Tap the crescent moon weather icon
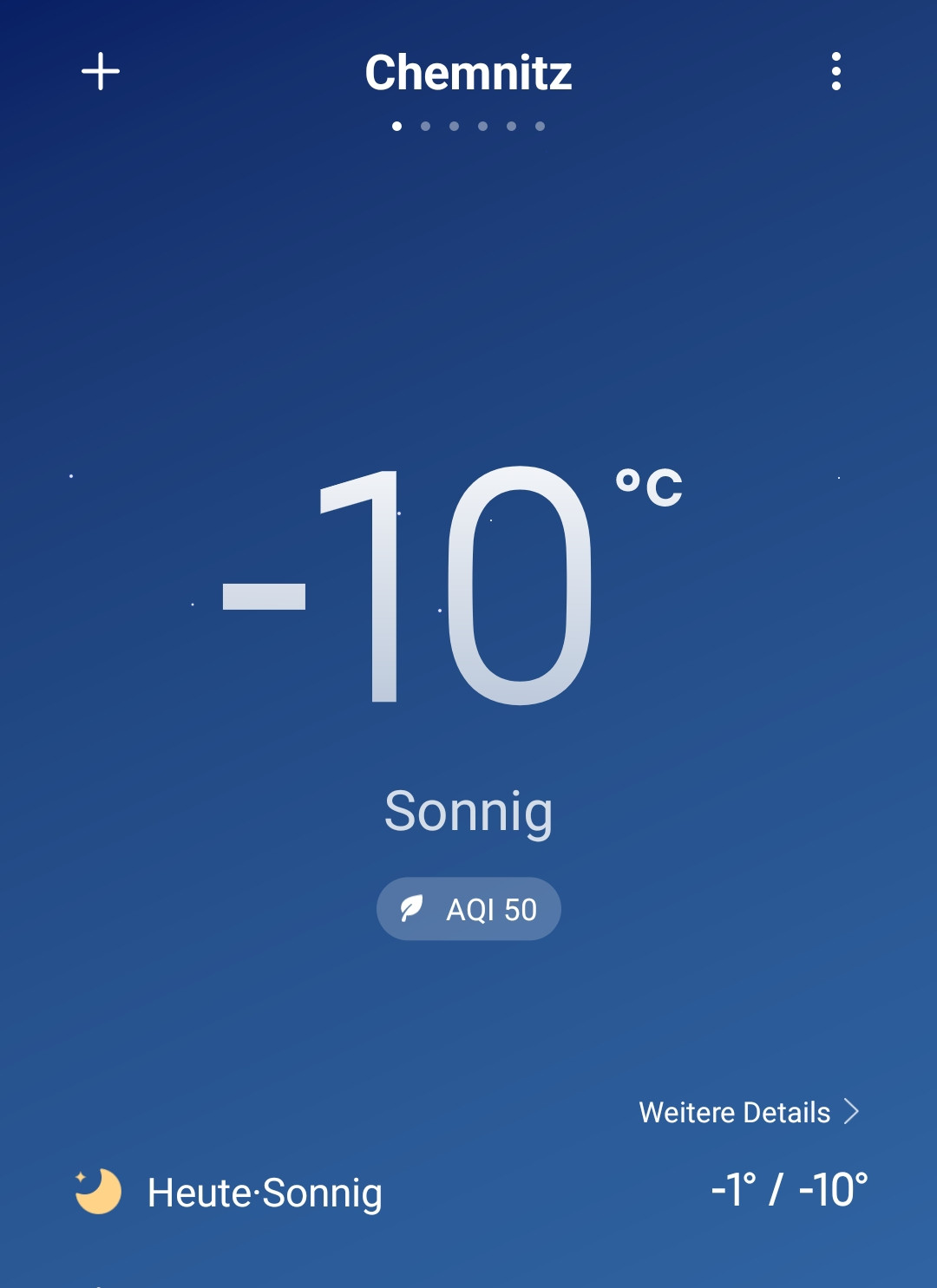 [x=98, y=1192]
